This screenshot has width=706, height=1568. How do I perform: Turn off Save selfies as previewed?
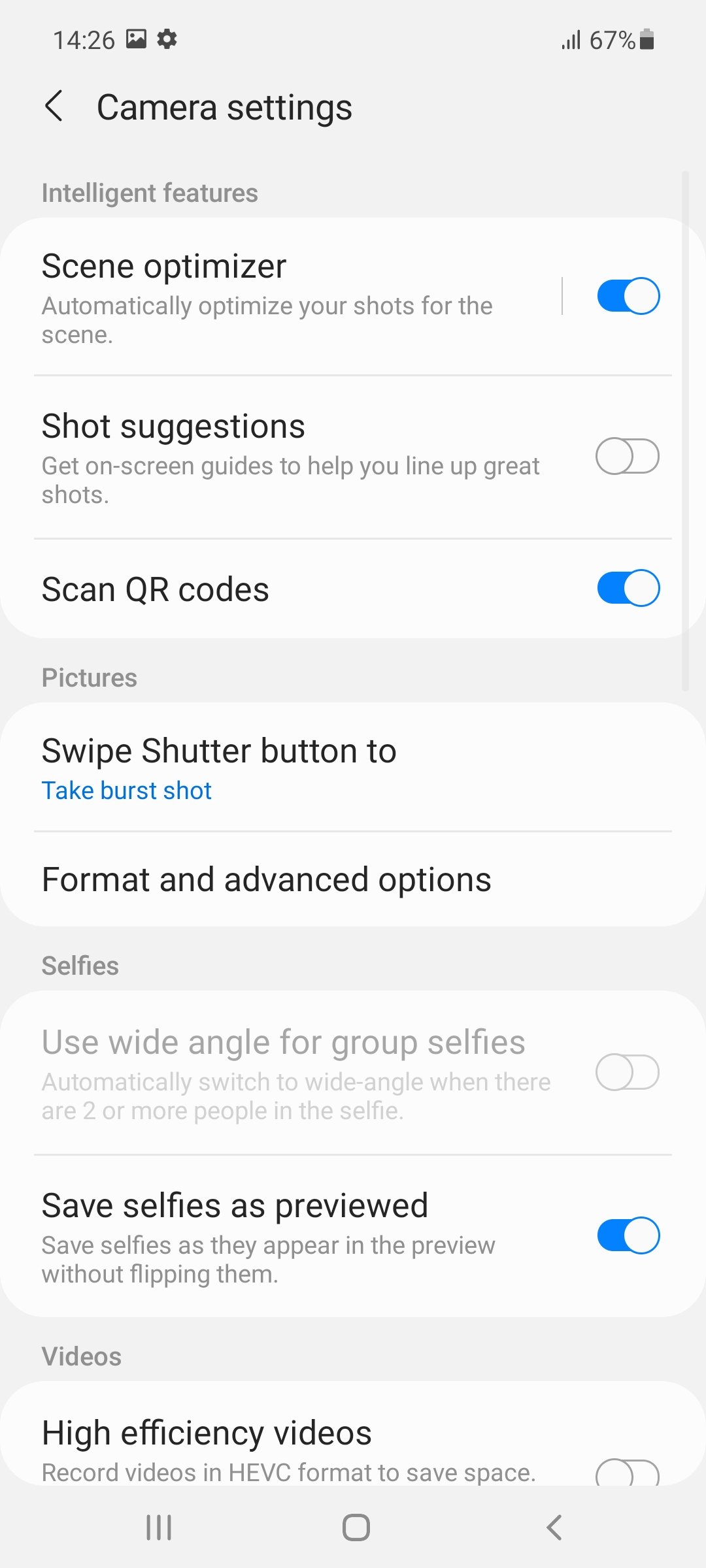[x=628, y=1235]
